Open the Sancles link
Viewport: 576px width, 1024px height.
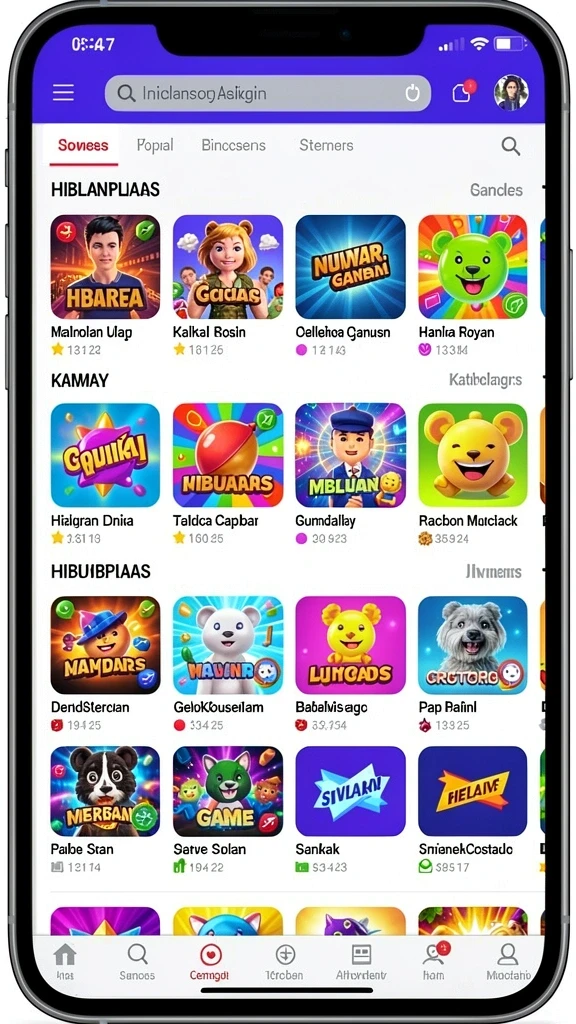click(x=496, y=190)
